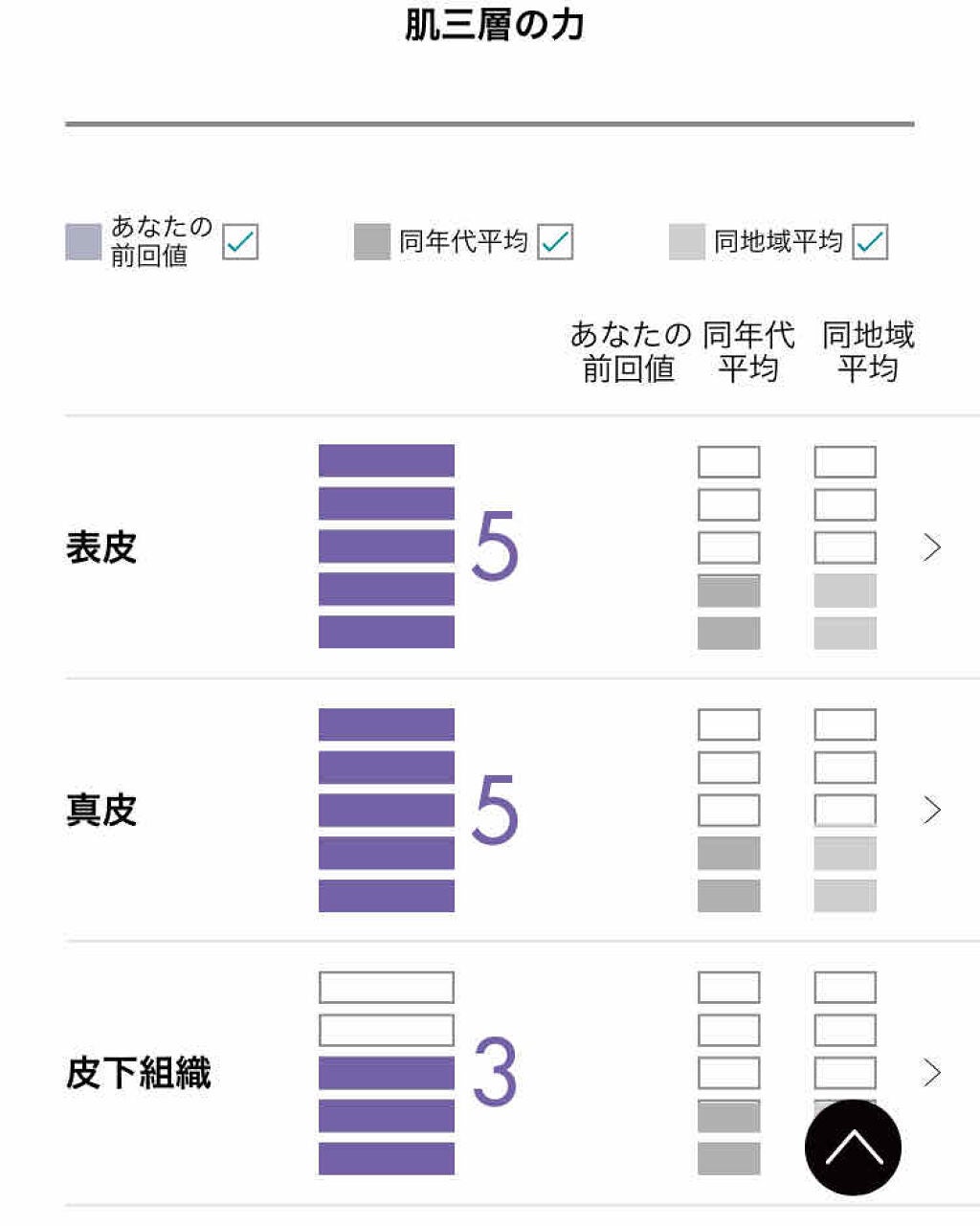Tap the black scroll-to-top arrow button
980x1226 pixels.
pyautogui.click(x=853, y=1148)
